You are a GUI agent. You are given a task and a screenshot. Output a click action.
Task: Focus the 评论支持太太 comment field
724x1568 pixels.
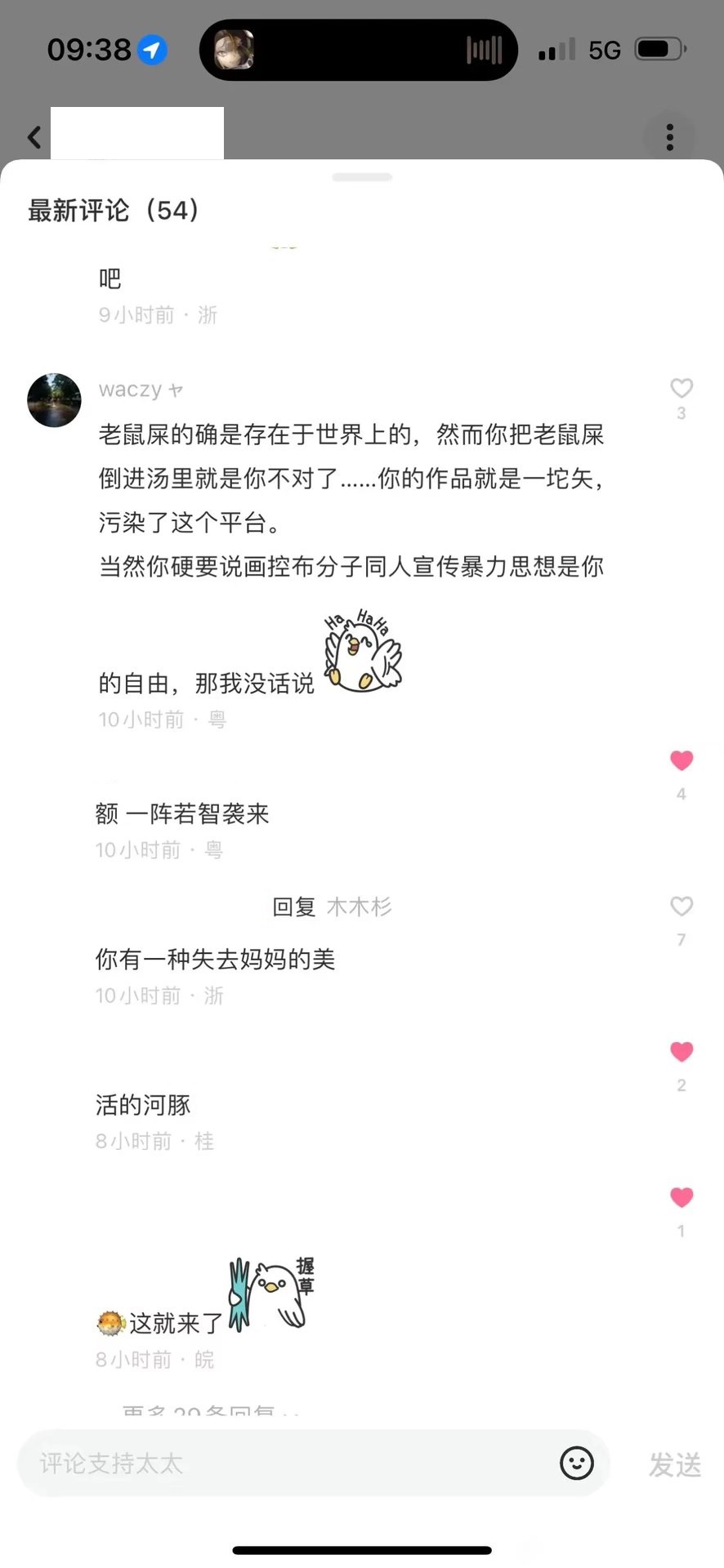278,1463
